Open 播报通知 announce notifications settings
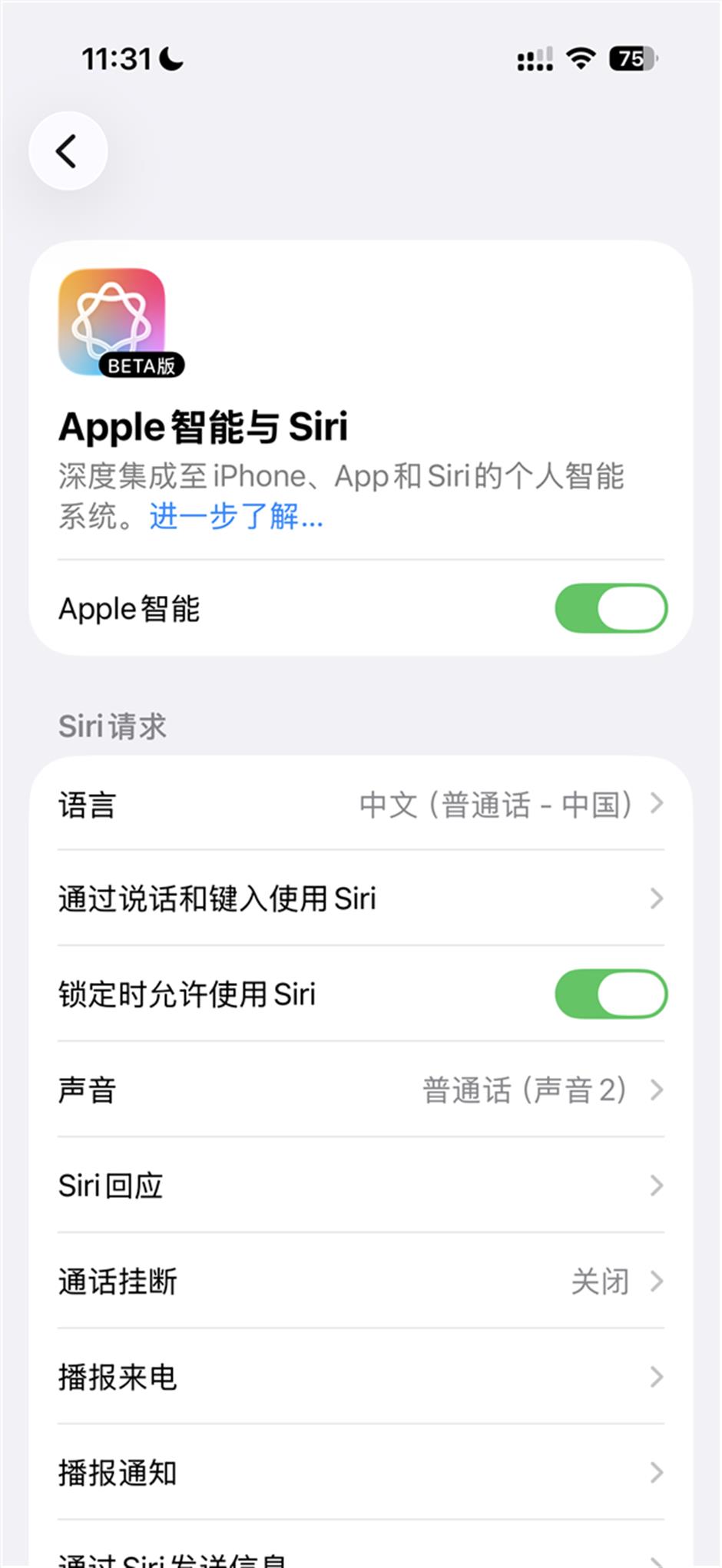The image size is (722, 1568). [x=361, y=1472]
